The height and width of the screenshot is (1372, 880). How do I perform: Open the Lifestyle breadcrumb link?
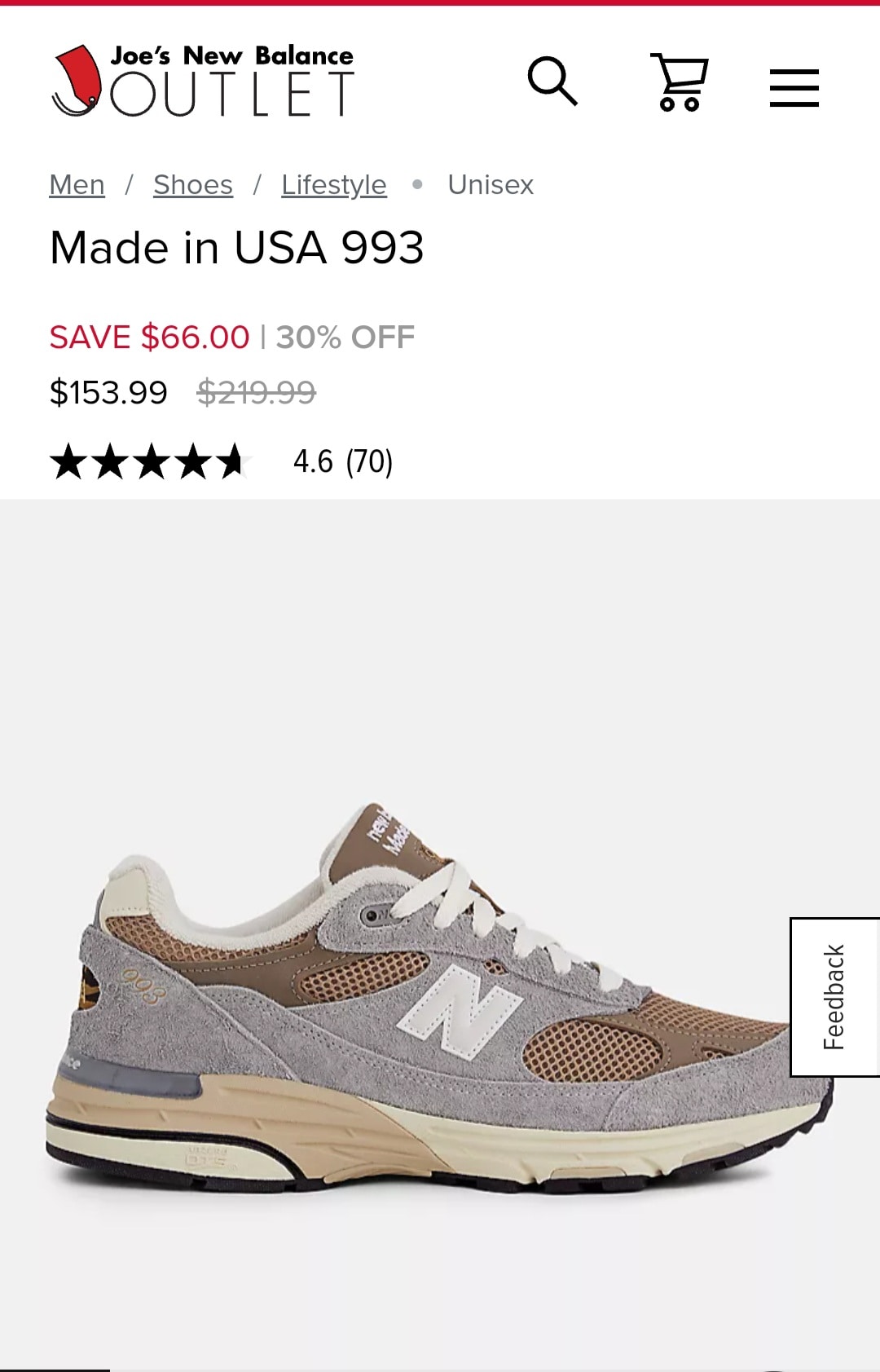[333, 185]
